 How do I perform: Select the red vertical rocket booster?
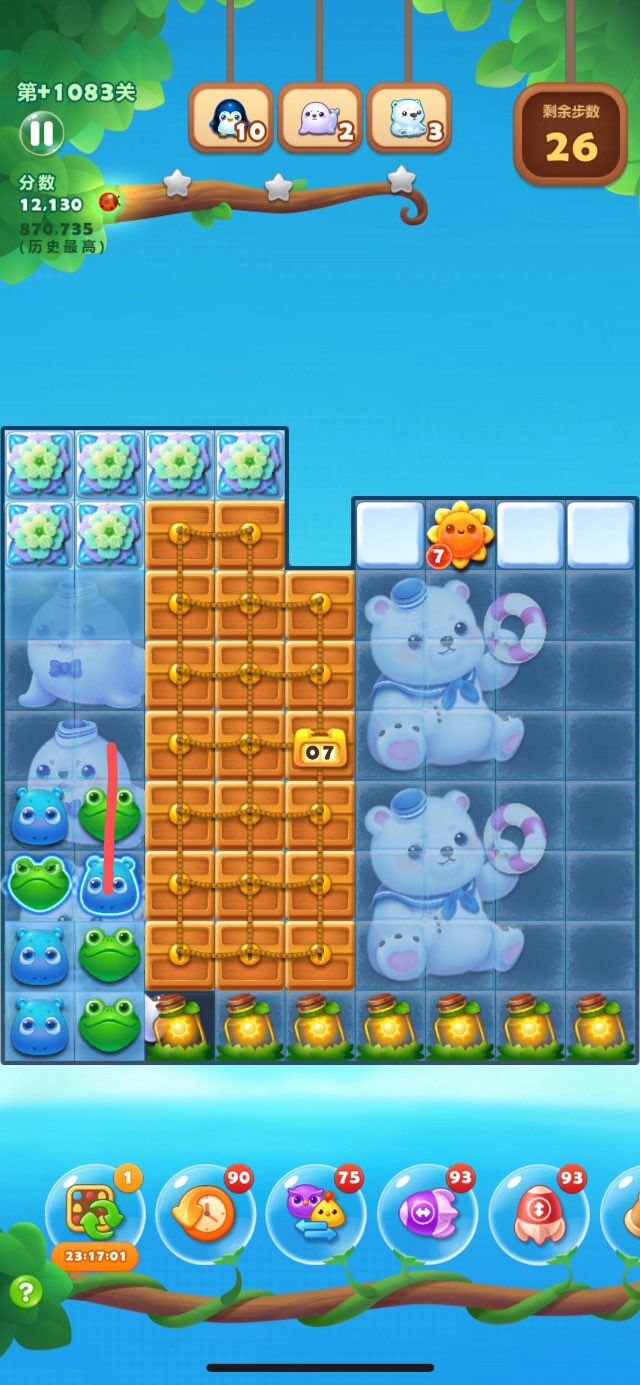click(538, 1214)
